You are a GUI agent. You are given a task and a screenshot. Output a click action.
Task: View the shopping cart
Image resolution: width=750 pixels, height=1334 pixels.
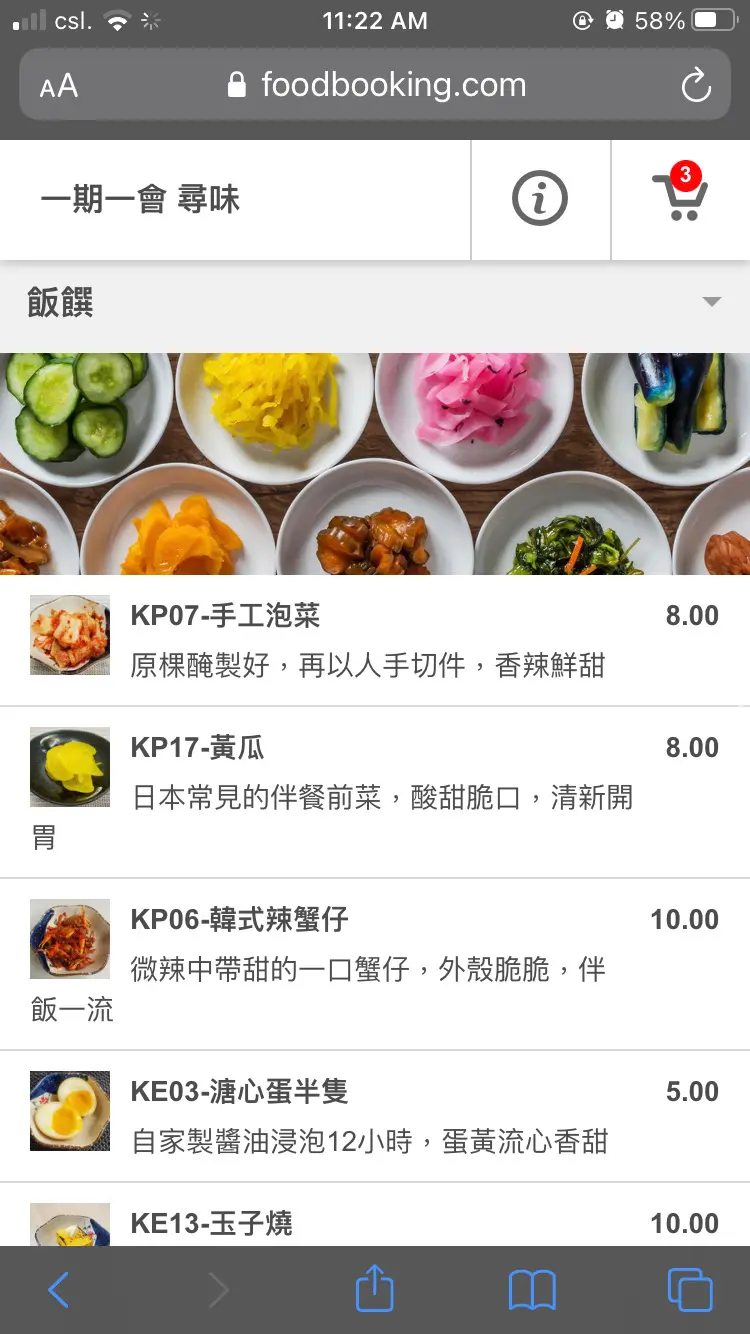(x=680, y=198)
